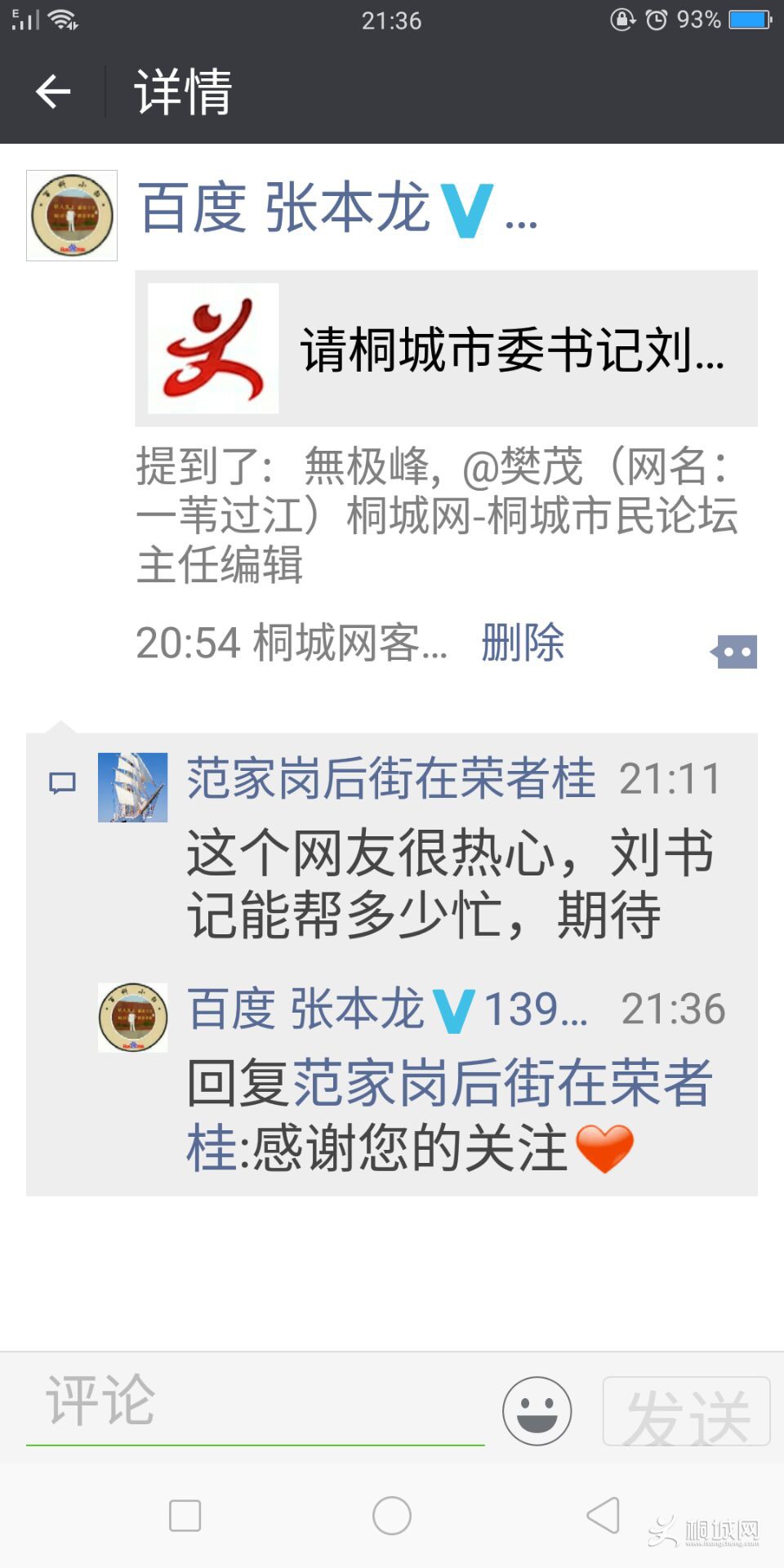The width and height of the screenshot is (784, 1568).
Task: View the sailing ship avatar of the commenter
Action: pos(132,787)
